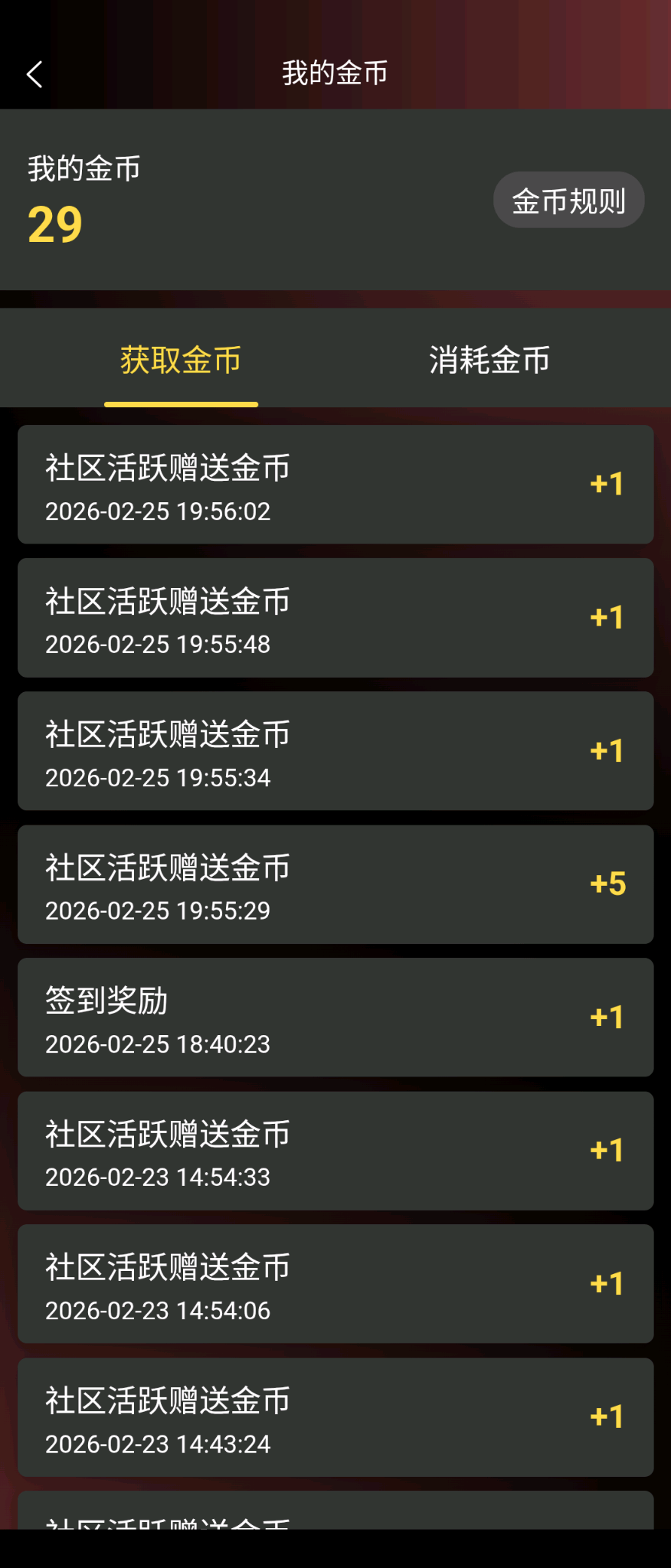Tap the coin record from 19:56:02
Image resolution: width=671 pixels, height=1568 pixels.
tap(335, 485)
